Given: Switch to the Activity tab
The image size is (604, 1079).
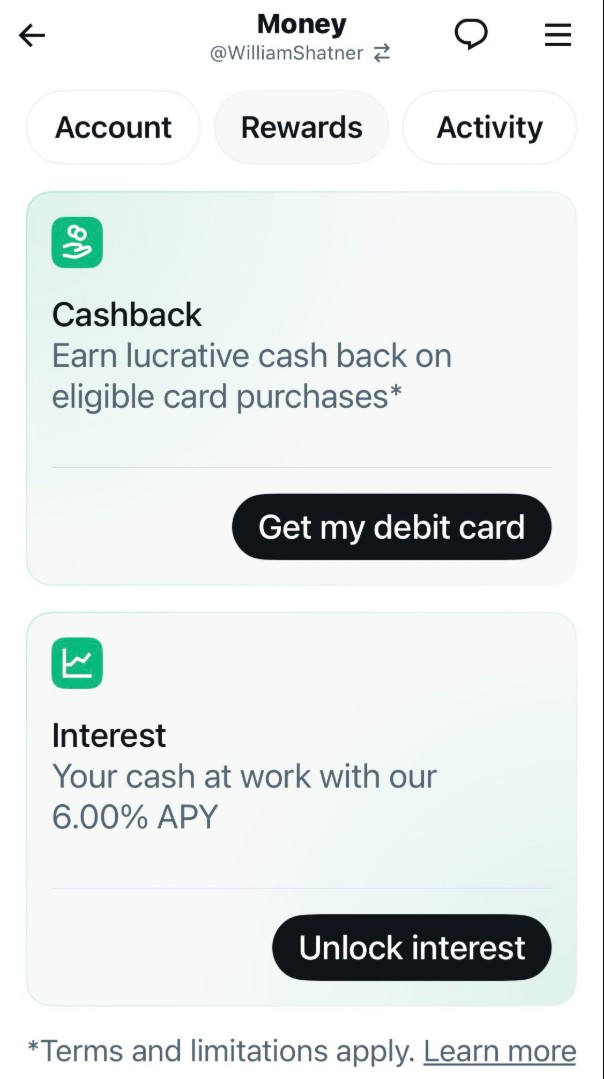Looking at the screenshot, I should (x=489, y=128).
